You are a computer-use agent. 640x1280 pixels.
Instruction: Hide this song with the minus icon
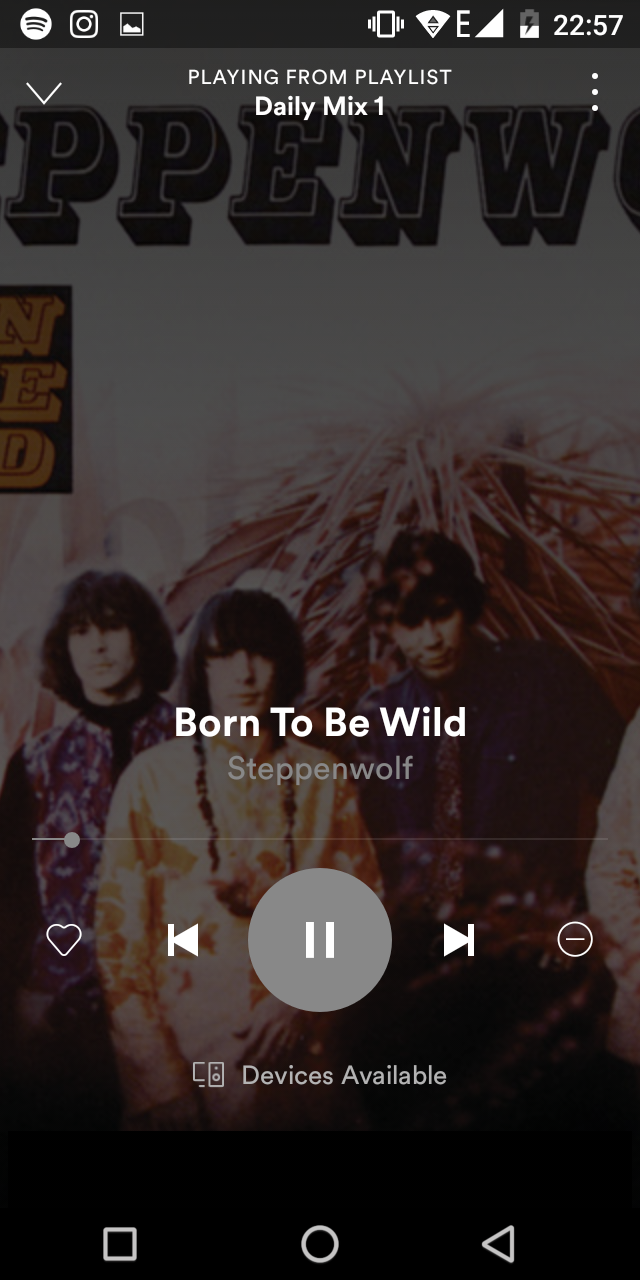point(575,940)
